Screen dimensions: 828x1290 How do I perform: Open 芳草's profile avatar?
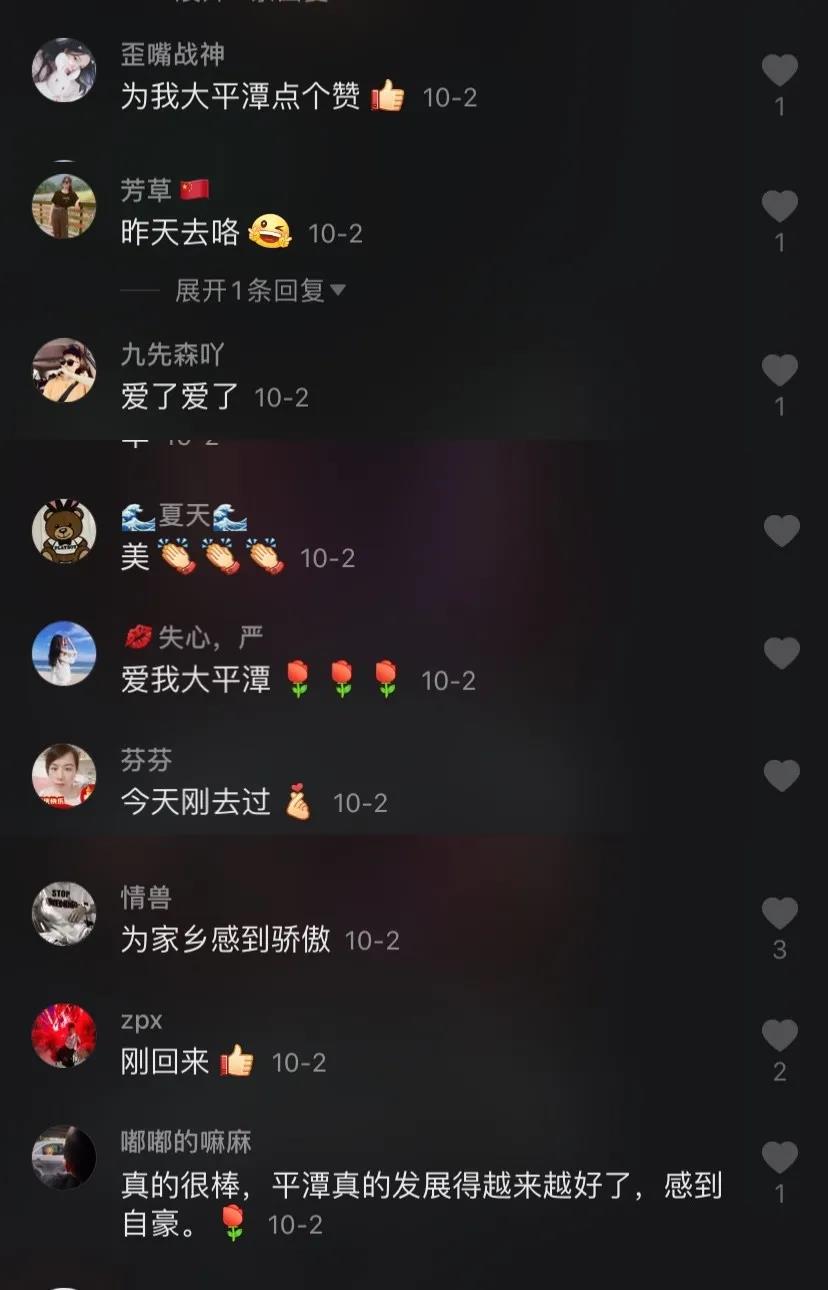(x=64, y=206)
